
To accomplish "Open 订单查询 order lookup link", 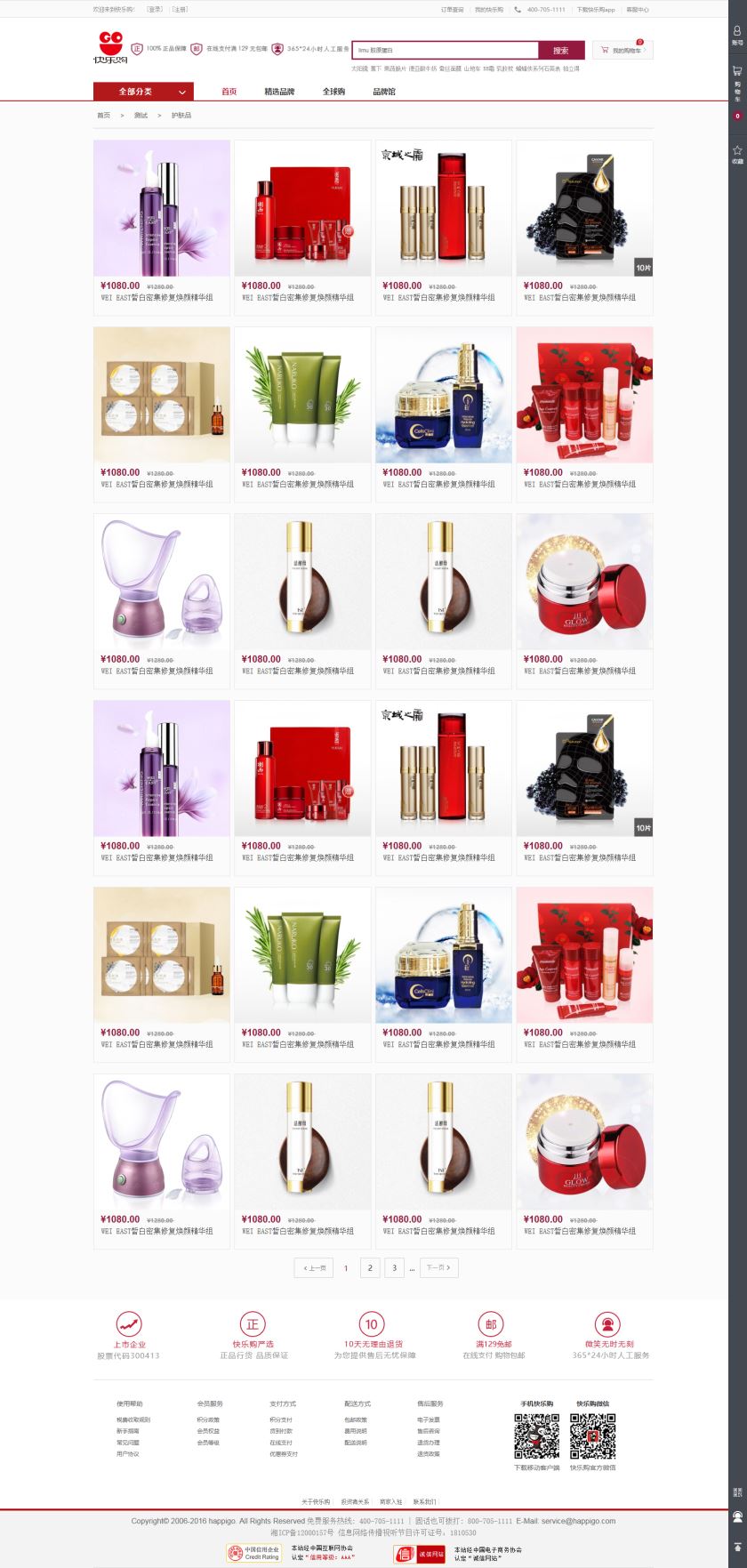I will tap(452, 9).
